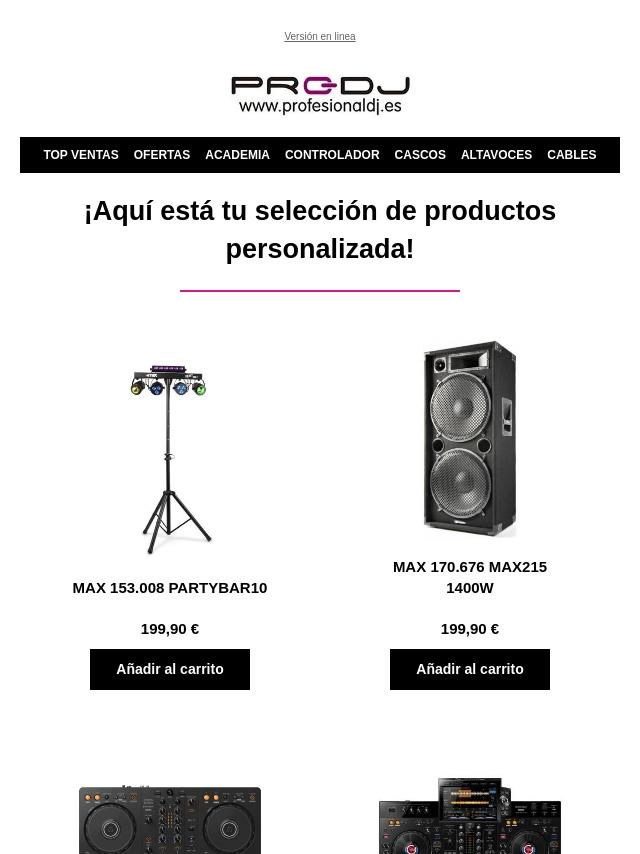Screen dimensions: 640x854
Task: Add PARTYBAR10 to the cart
Action: click(170, 669)
